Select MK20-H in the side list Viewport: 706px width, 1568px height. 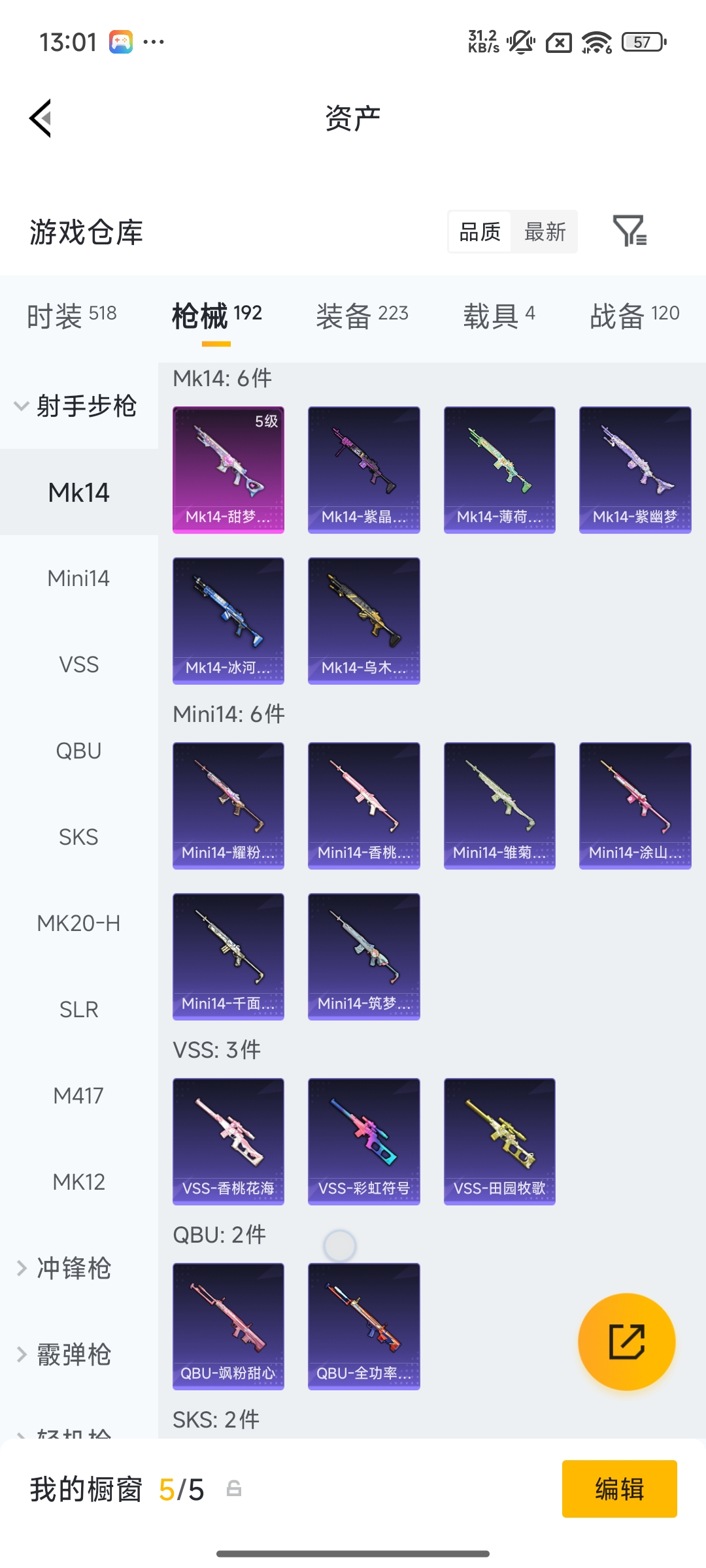[78, 923]
